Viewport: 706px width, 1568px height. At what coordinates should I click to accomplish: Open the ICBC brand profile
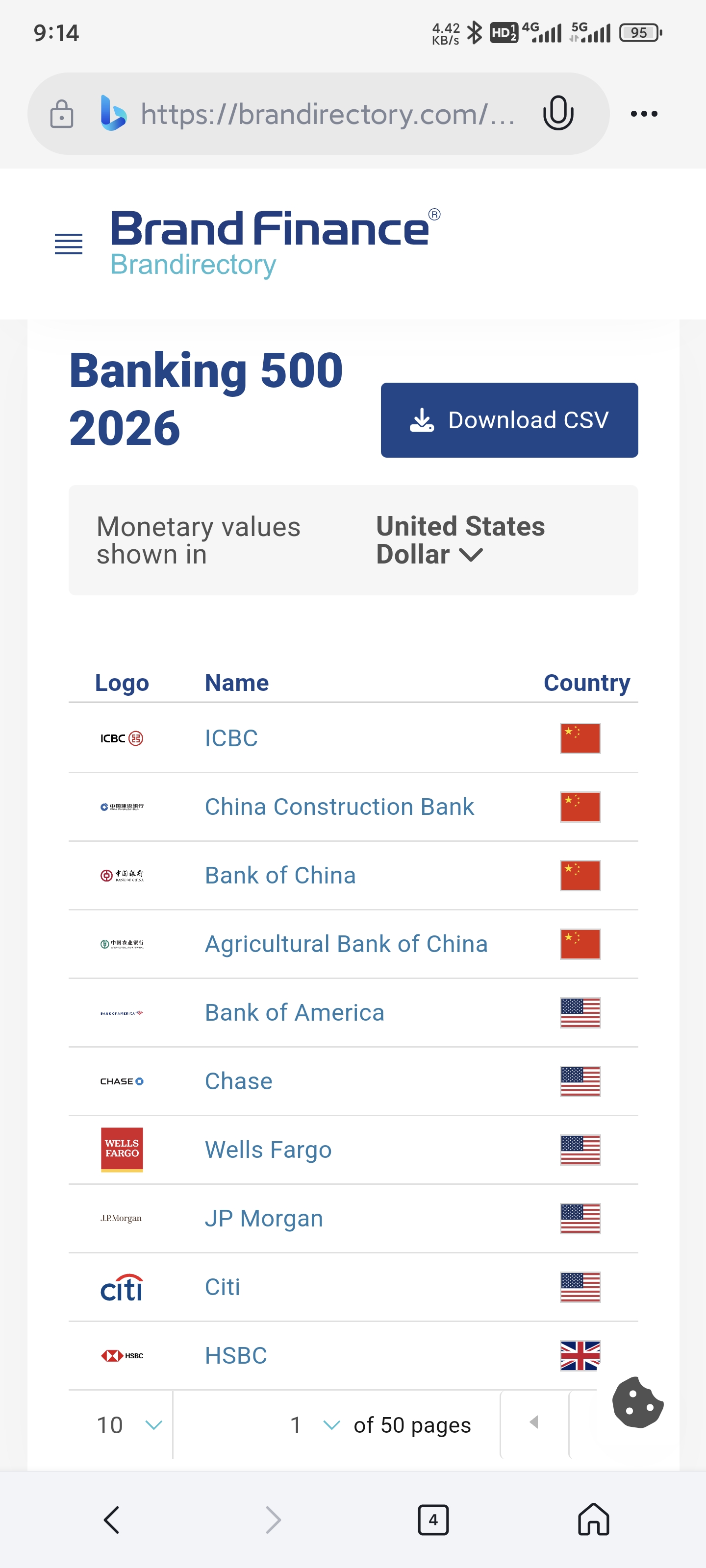(231, 738)
